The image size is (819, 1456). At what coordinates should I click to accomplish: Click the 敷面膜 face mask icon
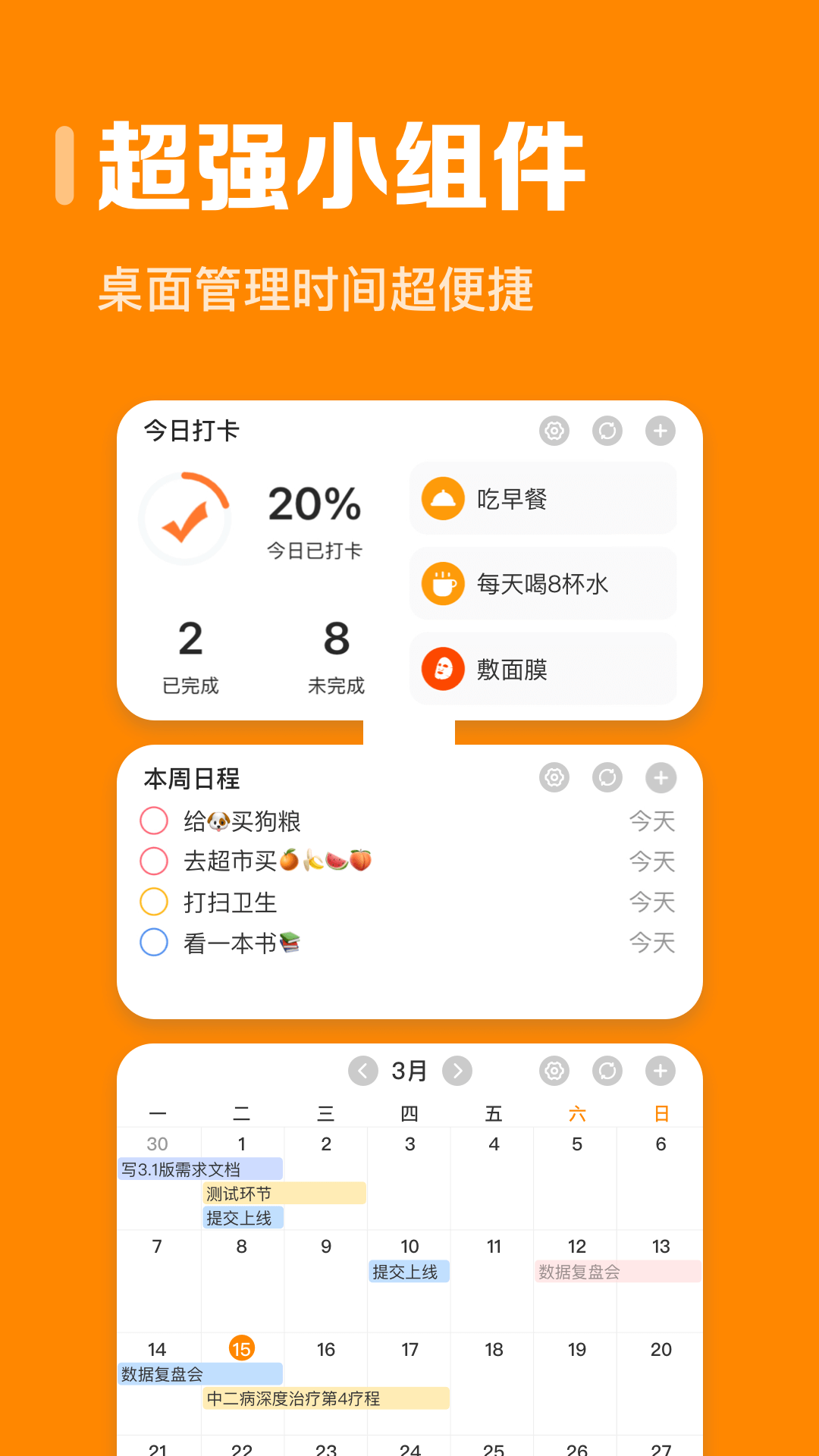pyautogui.click(x=444, y=670)
